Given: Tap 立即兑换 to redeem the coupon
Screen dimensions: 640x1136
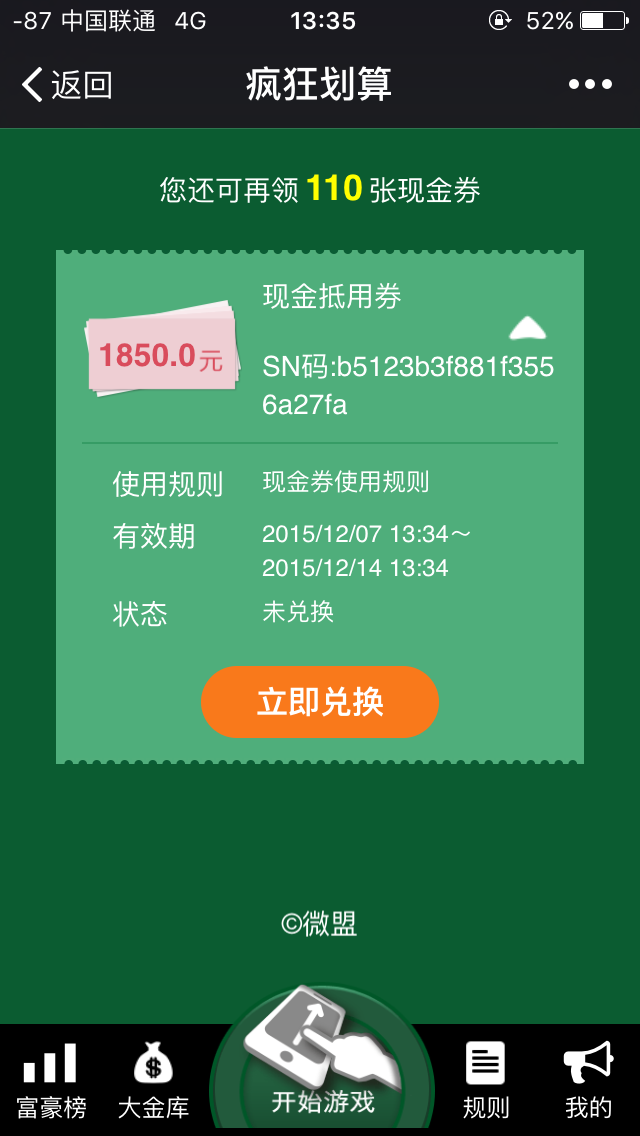Looking at the screenshot, I should tap(320, 702).
